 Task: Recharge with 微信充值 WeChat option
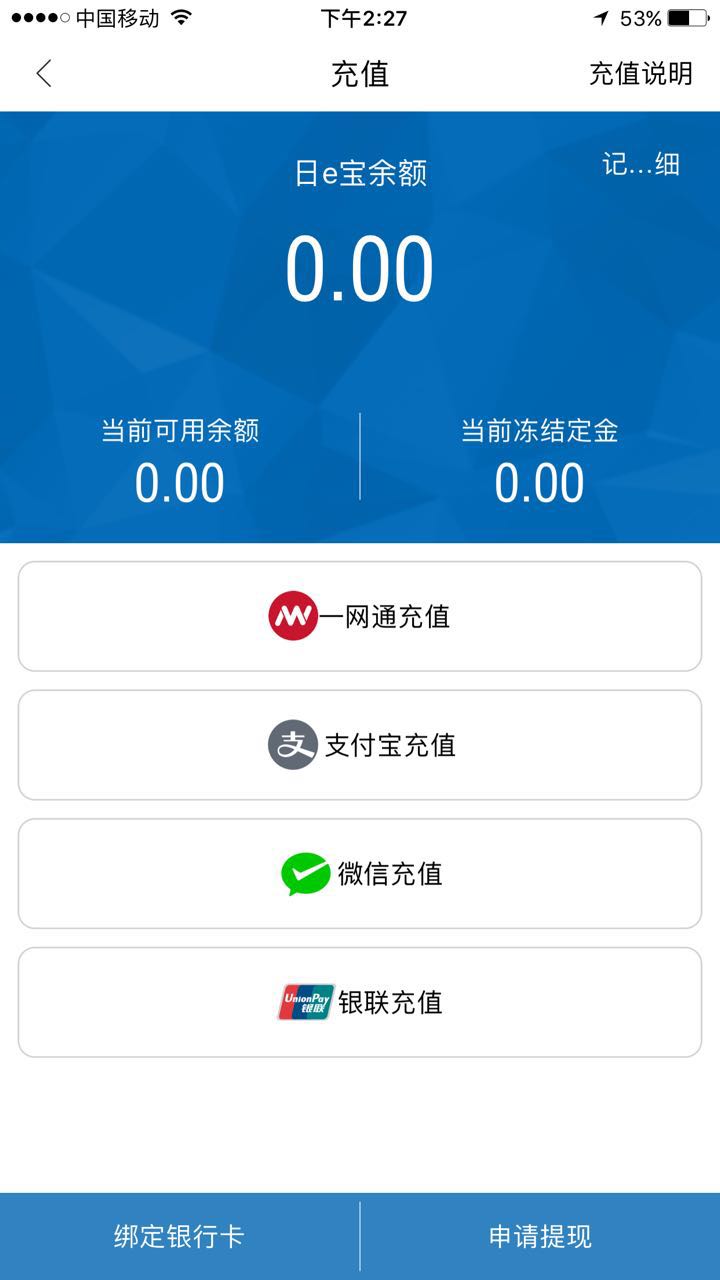[360, 874]
